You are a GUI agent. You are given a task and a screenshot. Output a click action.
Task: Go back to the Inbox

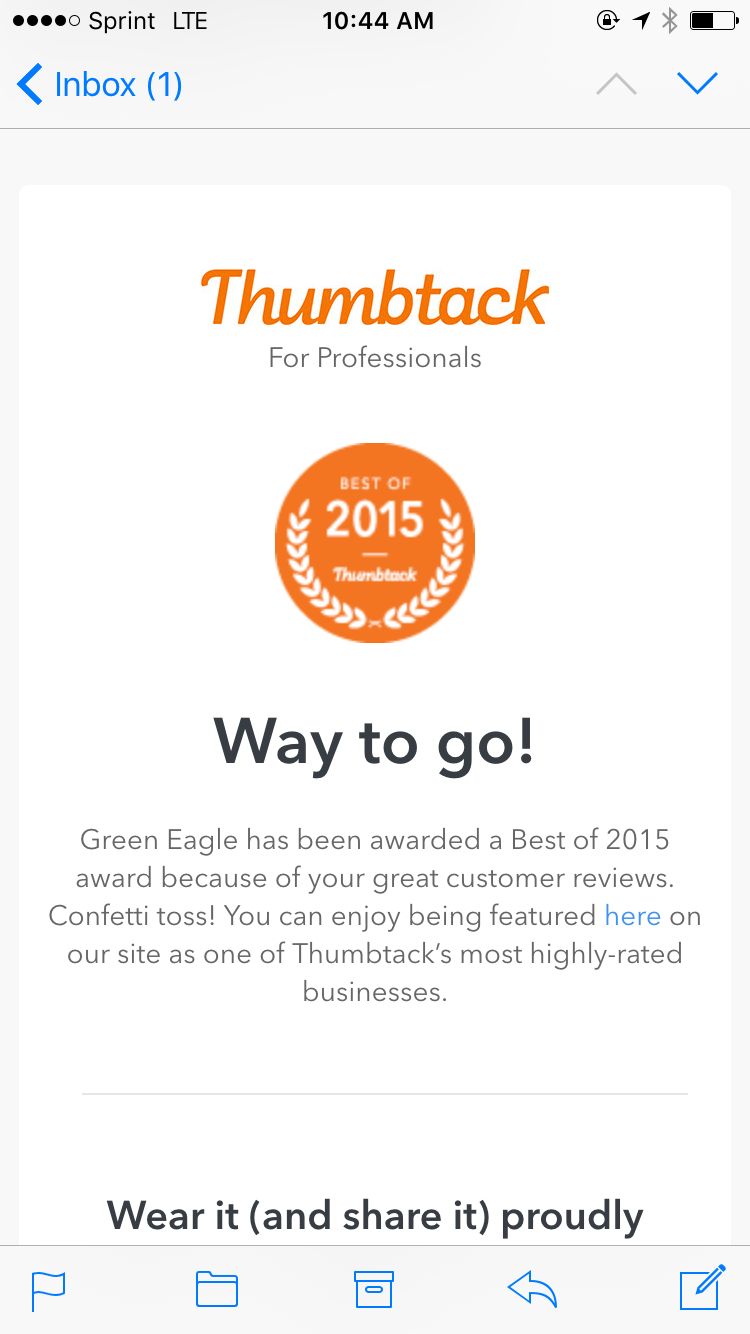point(100,85)
